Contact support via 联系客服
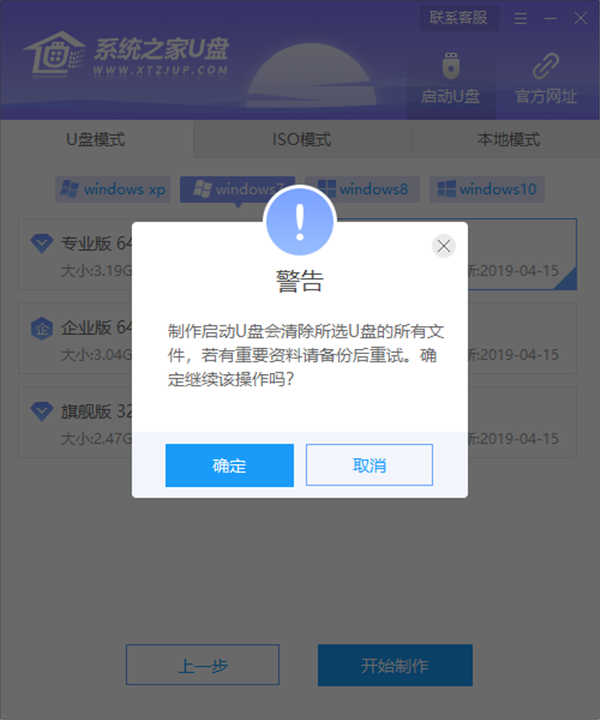The height and width of the screenshot is (720, 600). click(x=458, y=17)
